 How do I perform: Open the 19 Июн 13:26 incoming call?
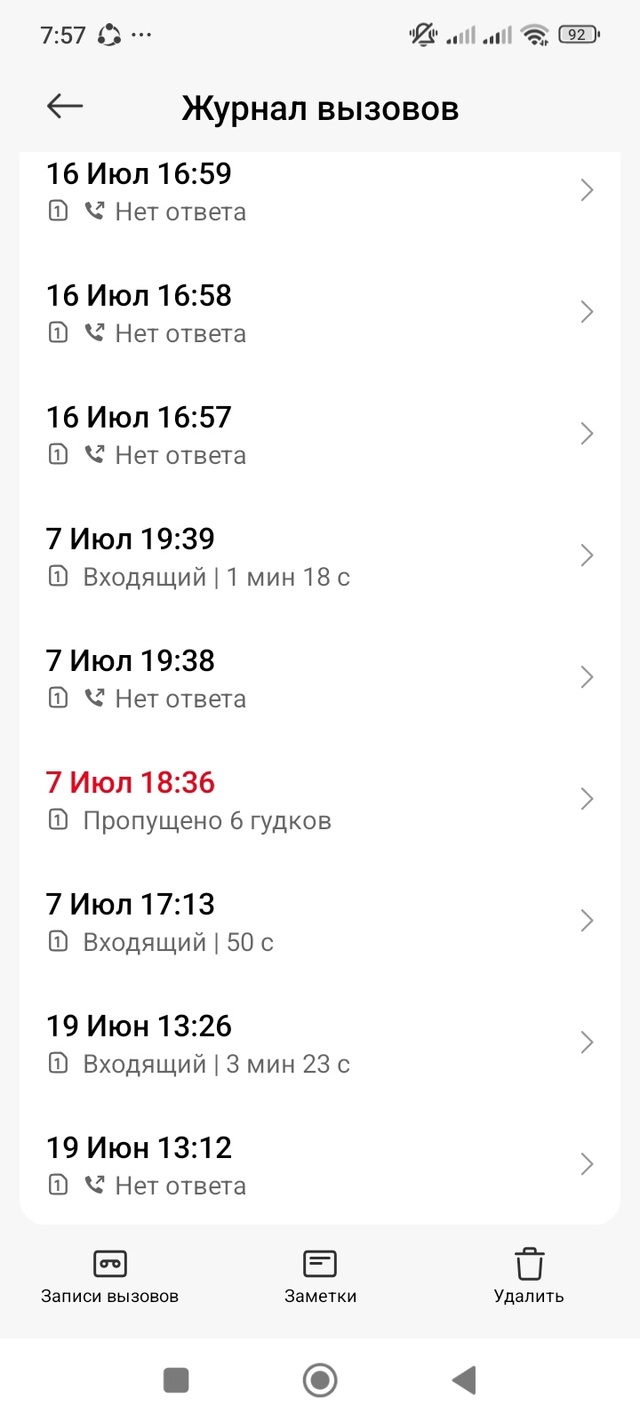320,1044
